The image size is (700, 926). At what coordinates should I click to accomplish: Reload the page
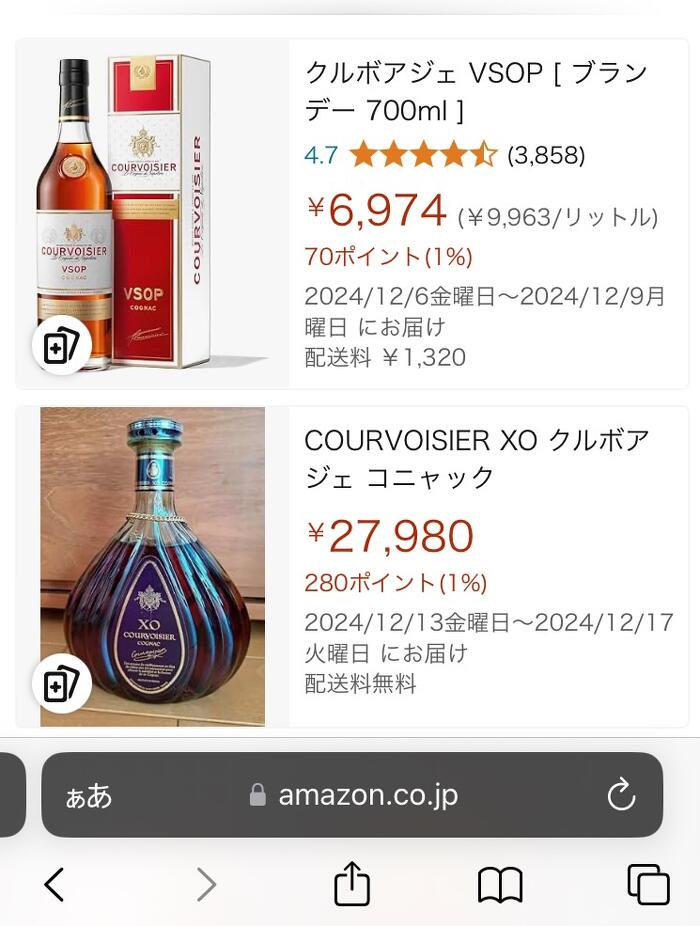pos(621,795)
